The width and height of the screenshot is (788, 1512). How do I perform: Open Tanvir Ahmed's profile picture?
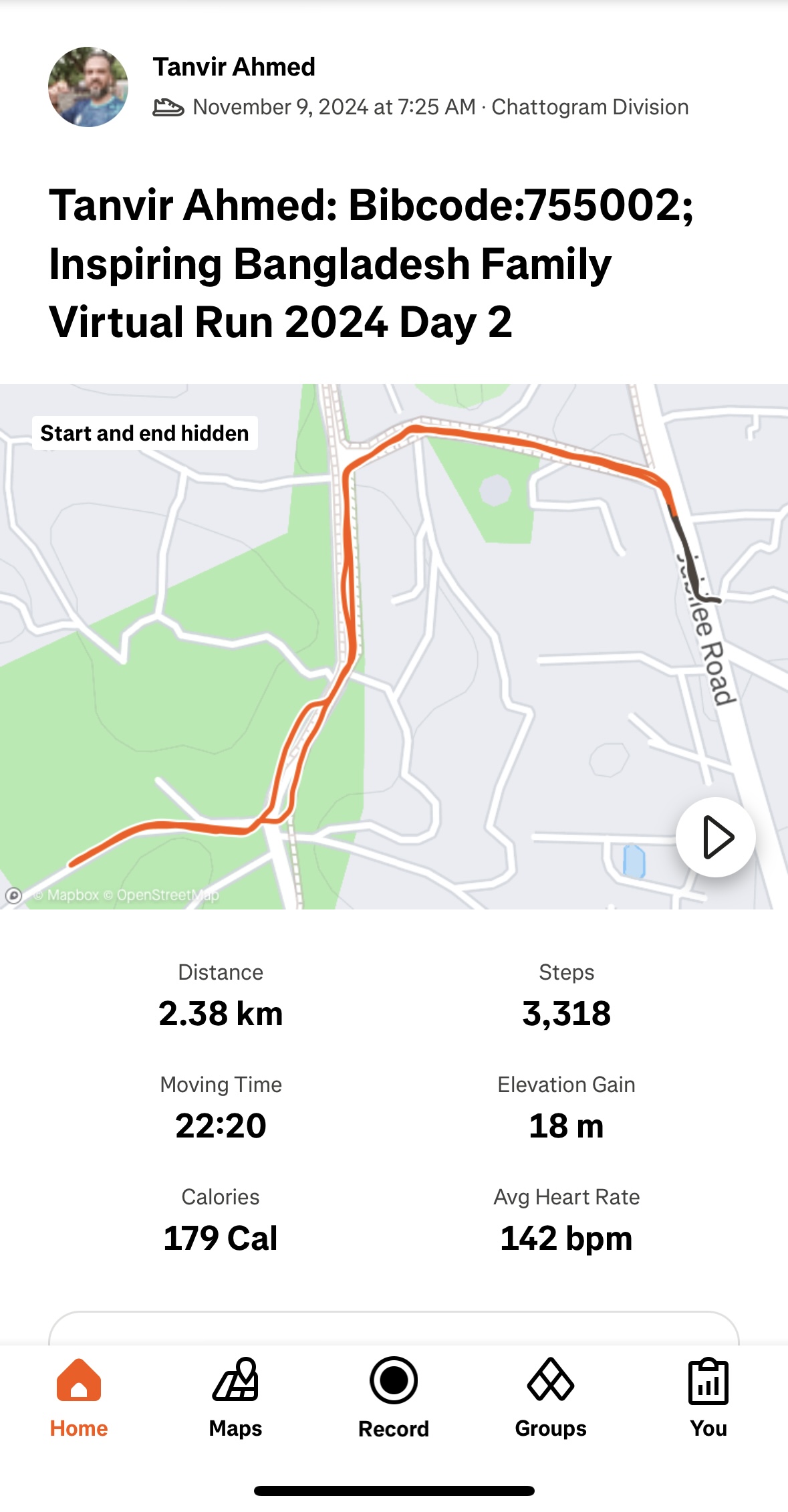pos(88,87)
